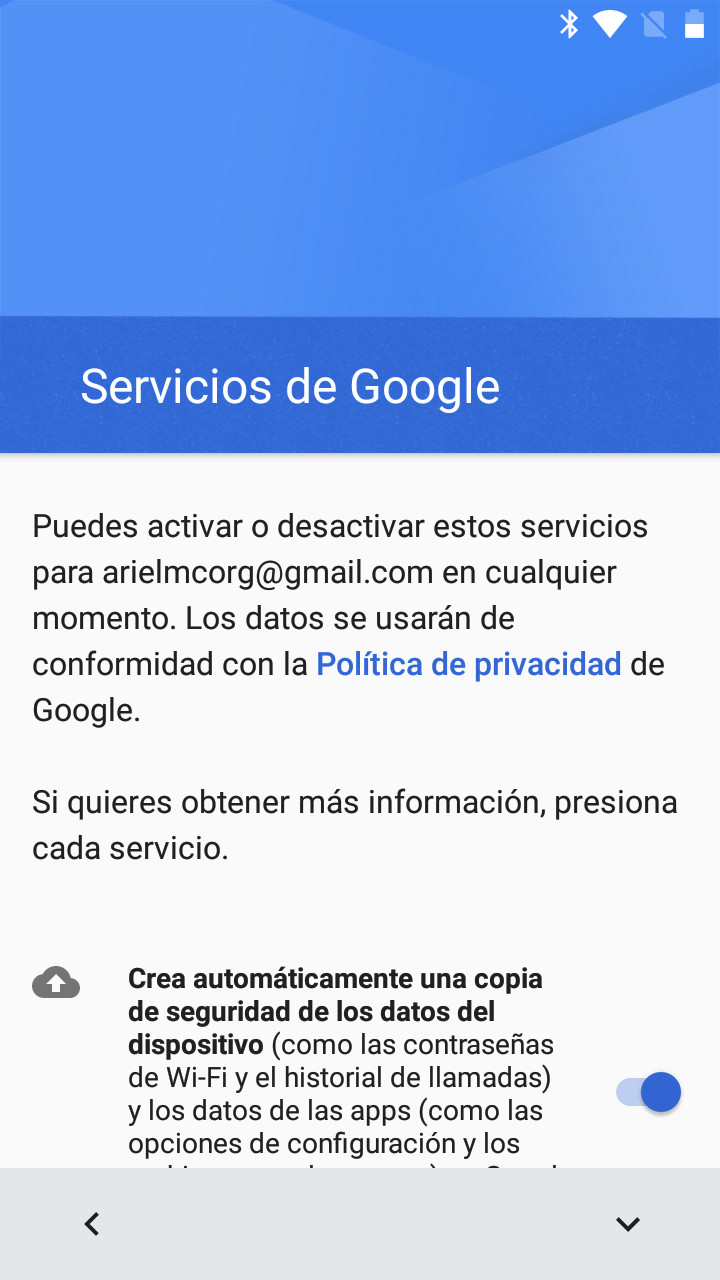Tap the down chevron to see more
The height and width of the screenshot is (1280, 720).
click(x=627, y=1223)
